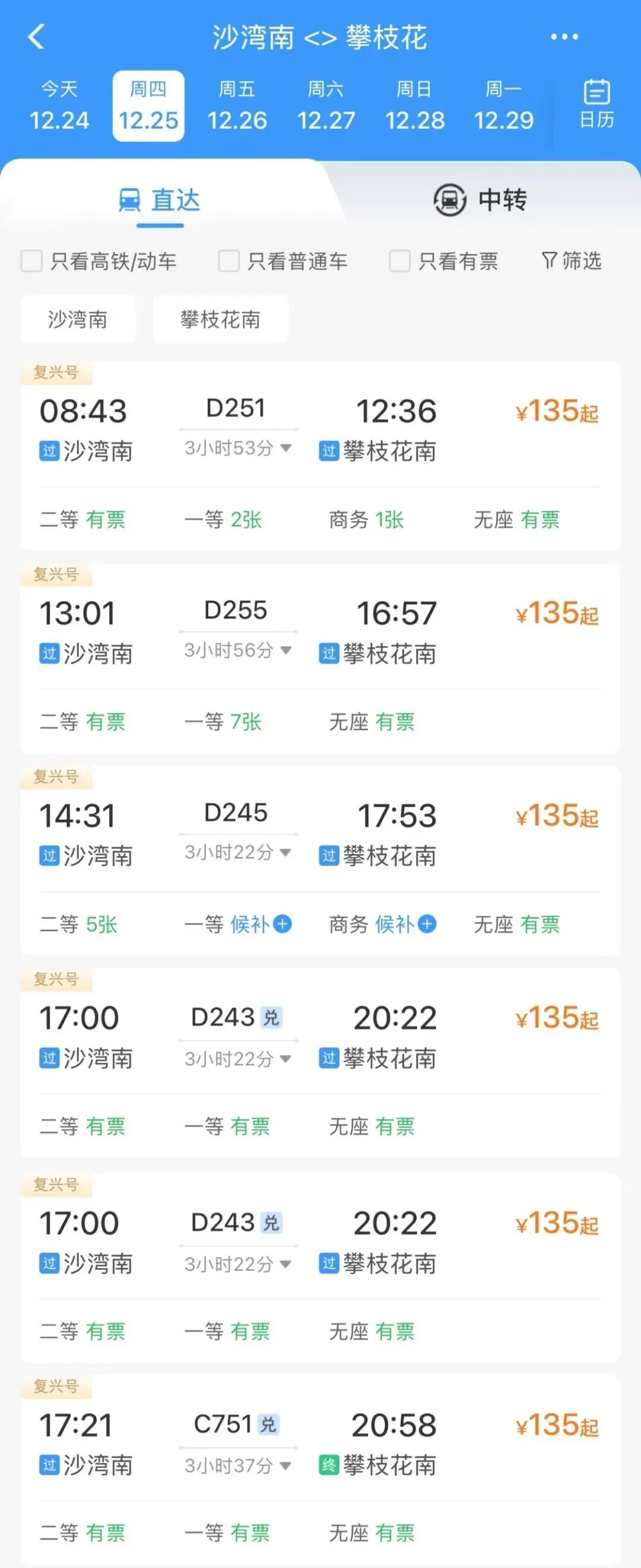Switch to the 中转 transfer tab
The height and width of the screenshot is (1568, 641).
coord(480,199)
